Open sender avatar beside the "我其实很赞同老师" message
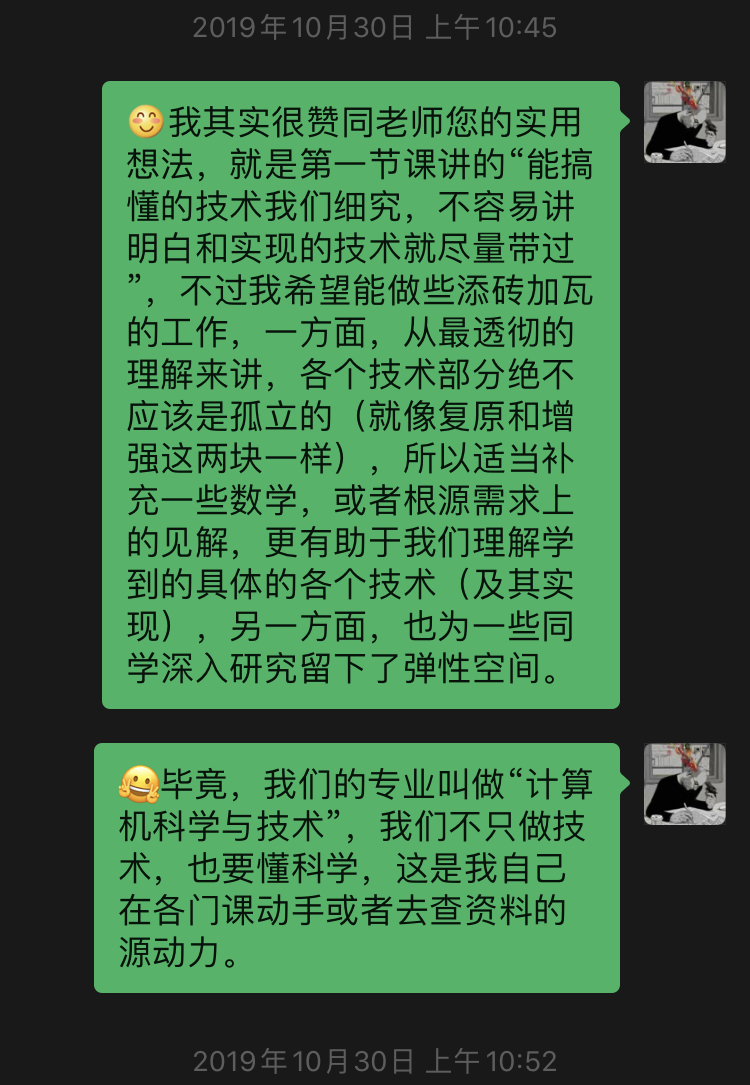750x1085 pixels. (684, 122)
